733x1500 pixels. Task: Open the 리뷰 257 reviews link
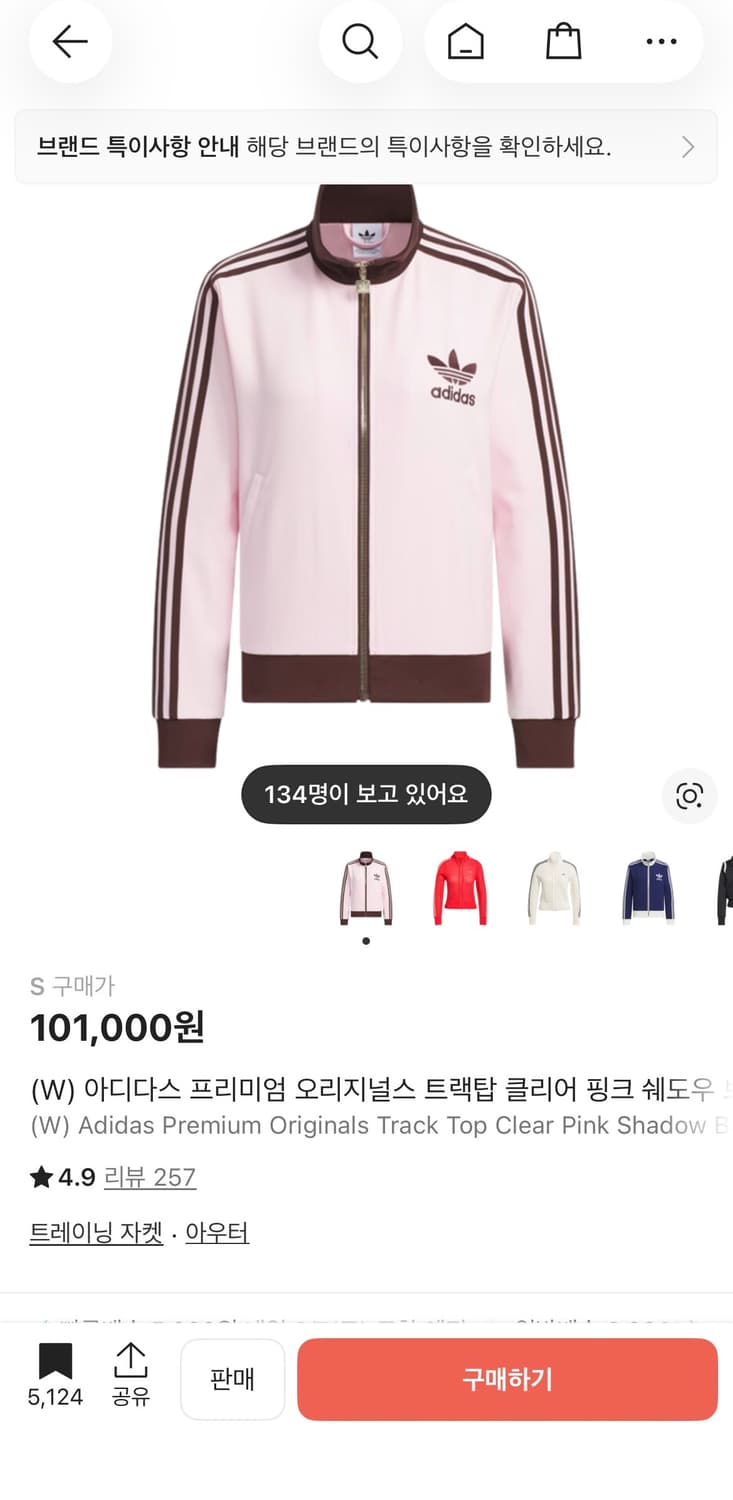150,1178
